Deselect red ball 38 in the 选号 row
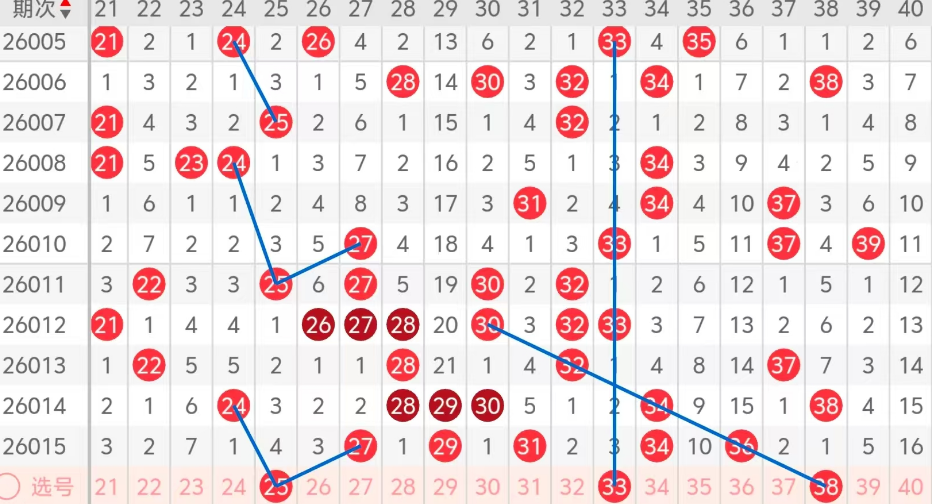 [x=826, y=487]
